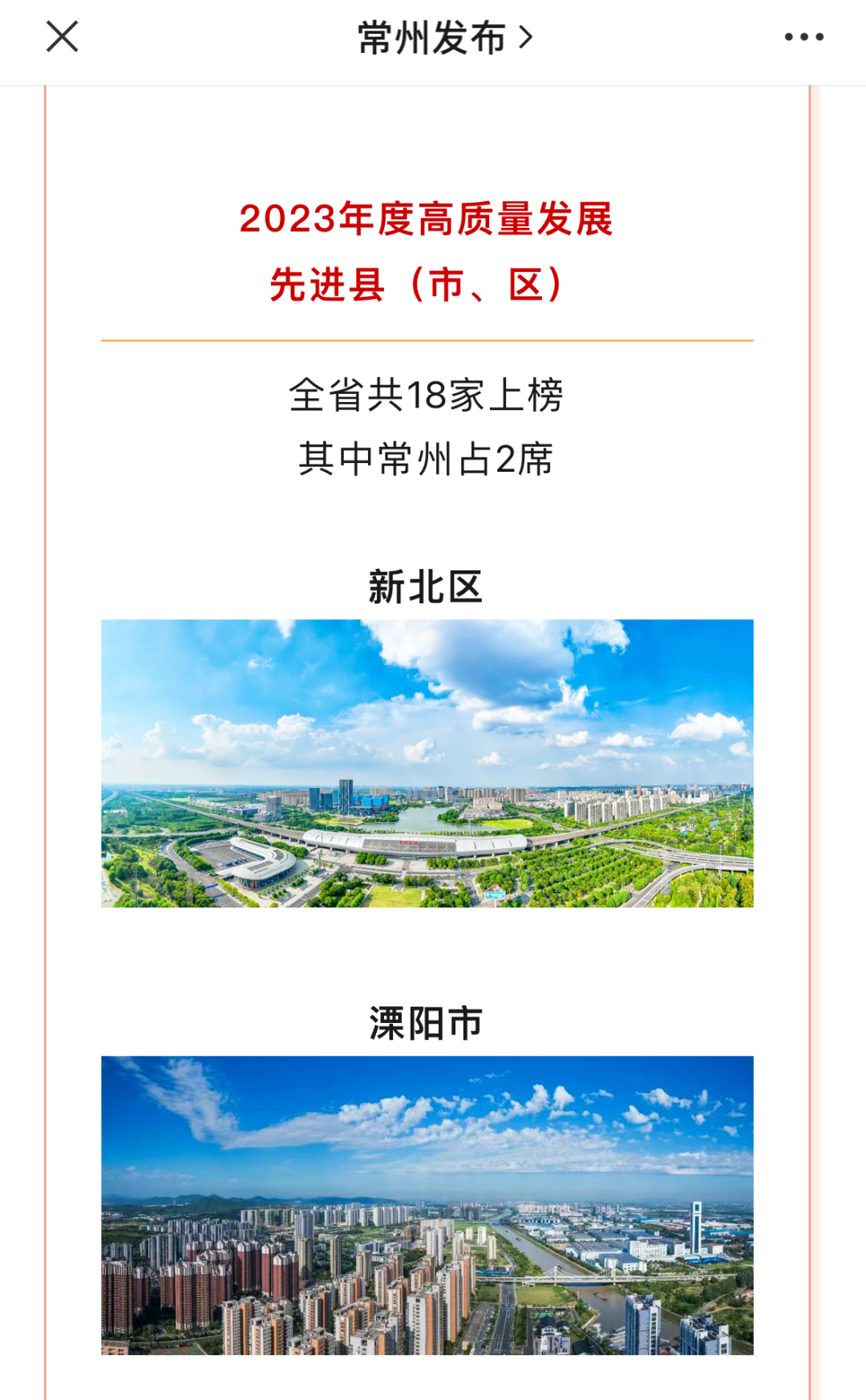
Task: Close the article page
Action: coord(62,37)
